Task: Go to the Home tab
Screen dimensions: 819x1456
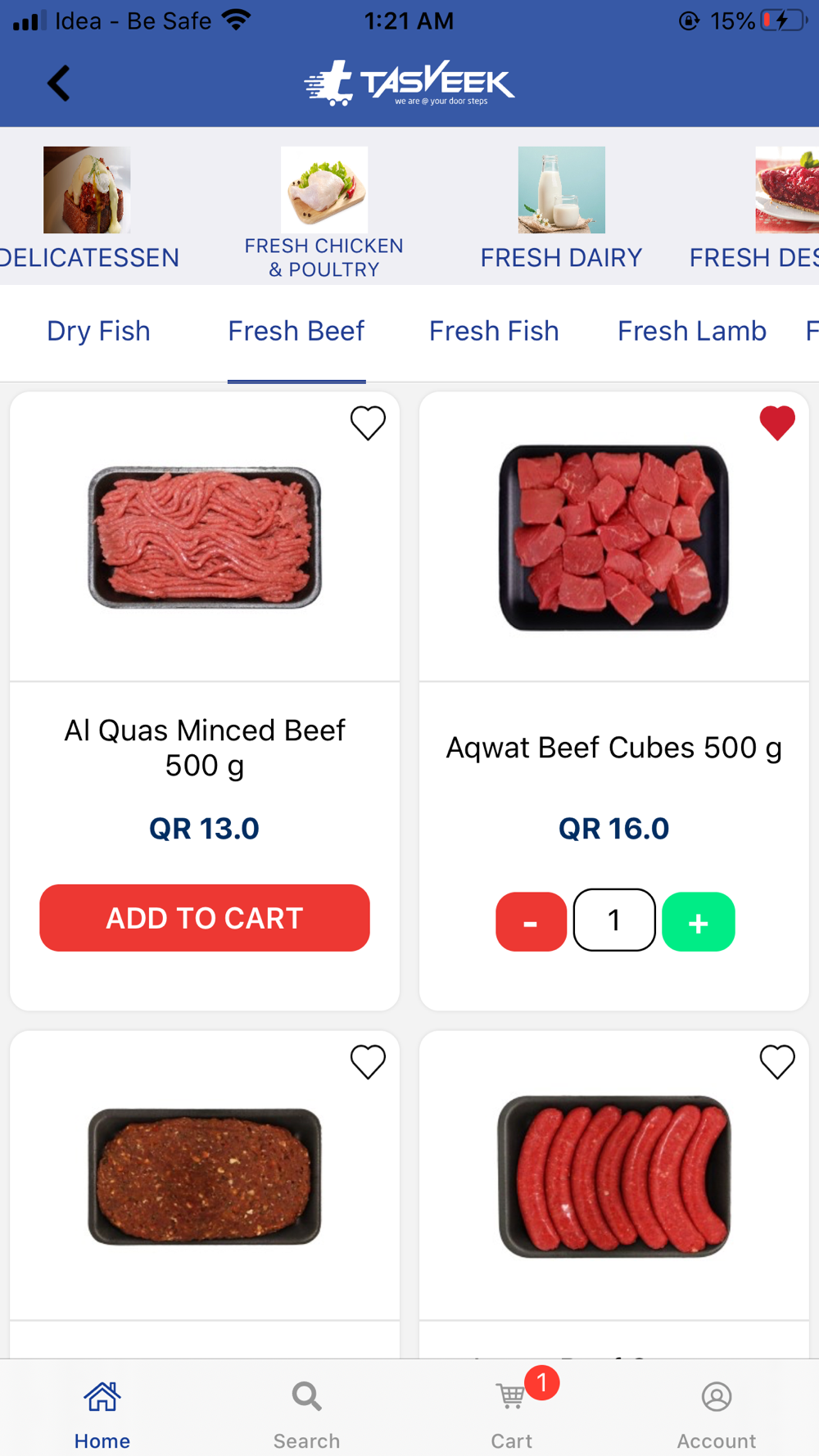Action: (x=102, y=1414)
